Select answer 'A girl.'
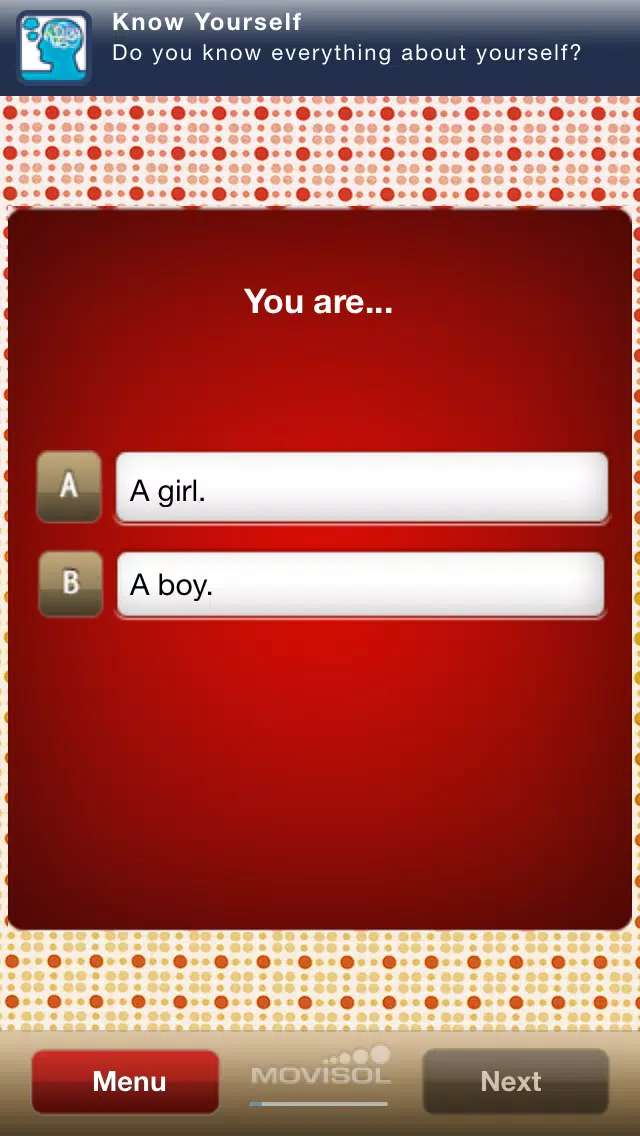This screenshot has width=640, height=1136. click(362, 488)
